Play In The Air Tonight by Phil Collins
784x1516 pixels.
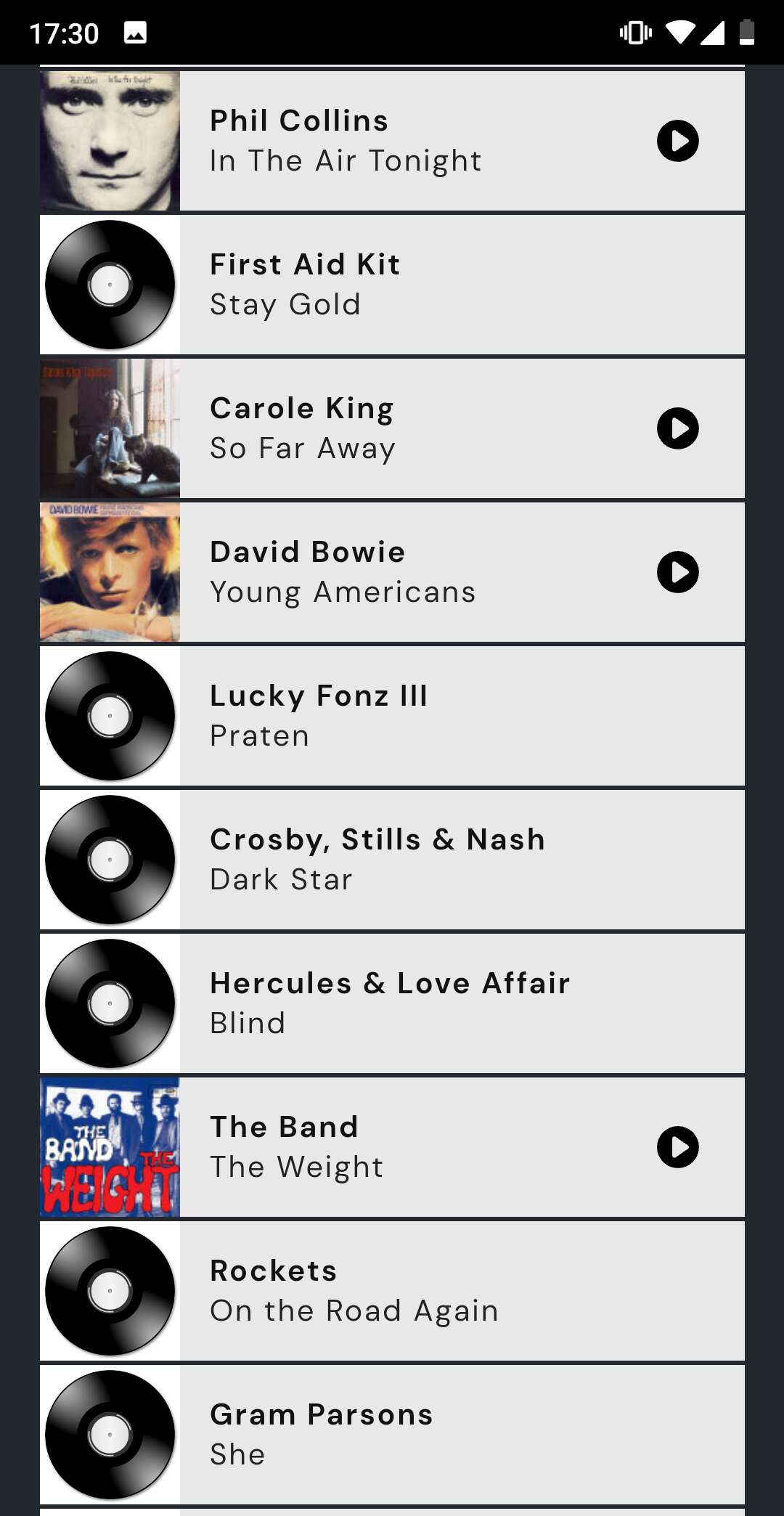click(677, 141)
